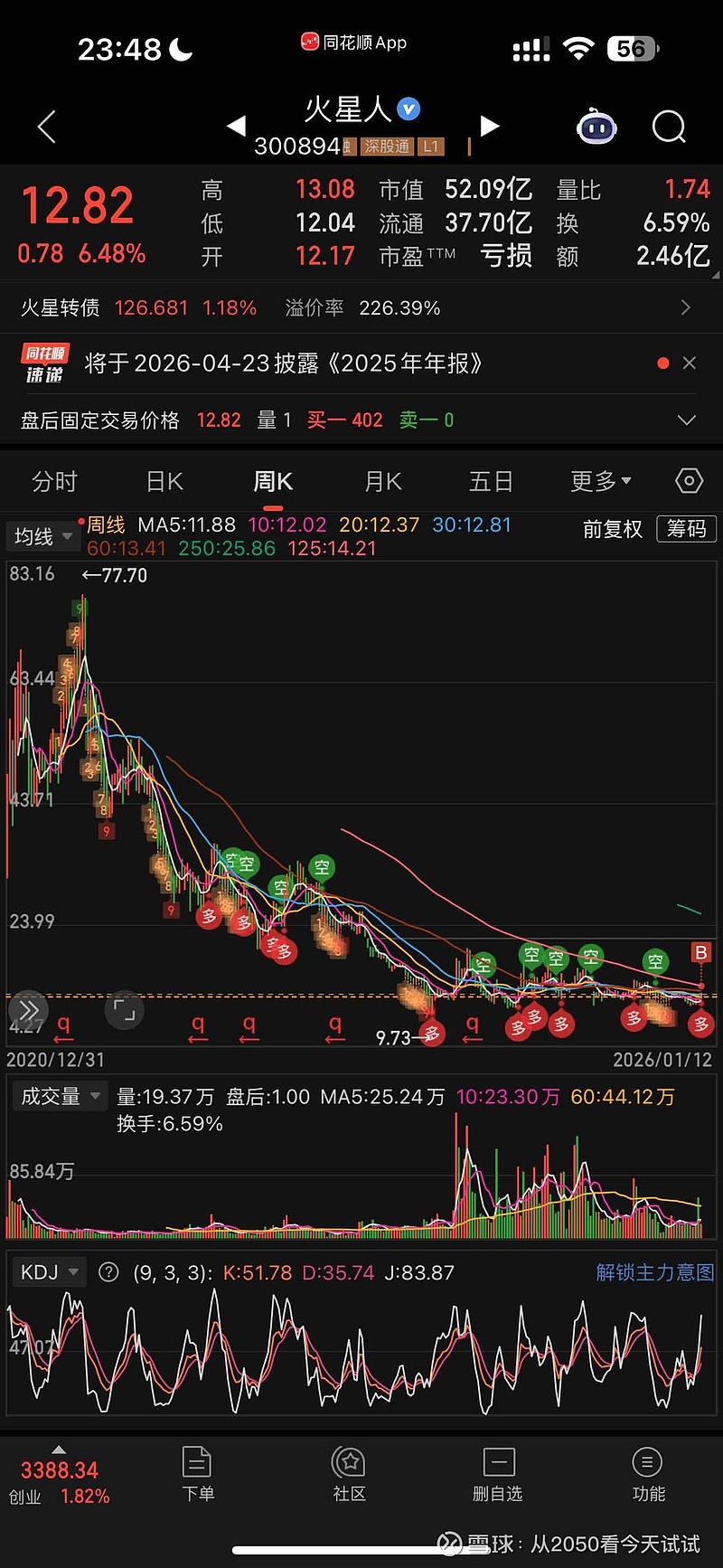The image size is (723, 1568).
Task: Open the 火星转债 convertible bond row
Action: [x=361, y=308]
